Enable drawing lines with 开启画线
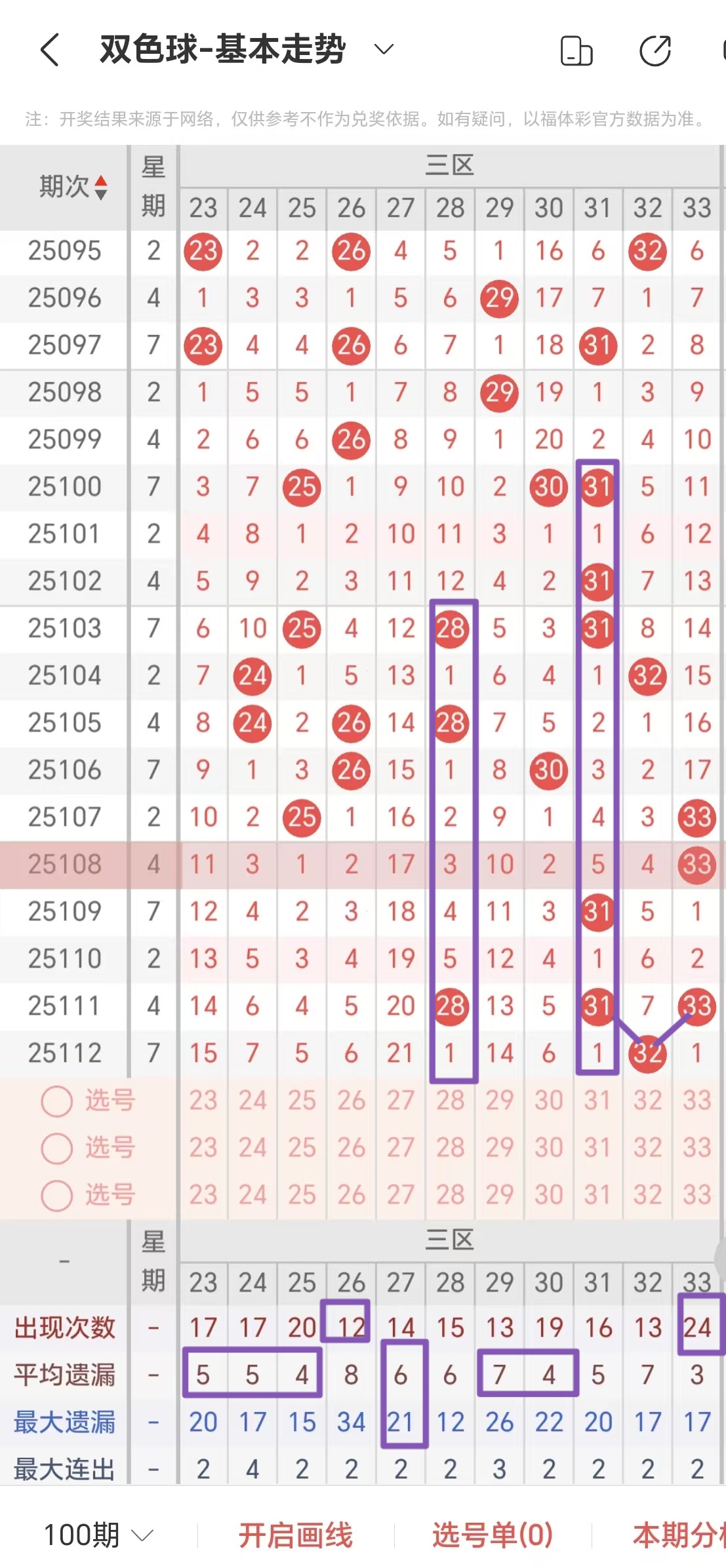Image resolution: width=726 pixels, height=1568 pixels. point(295,1535)
